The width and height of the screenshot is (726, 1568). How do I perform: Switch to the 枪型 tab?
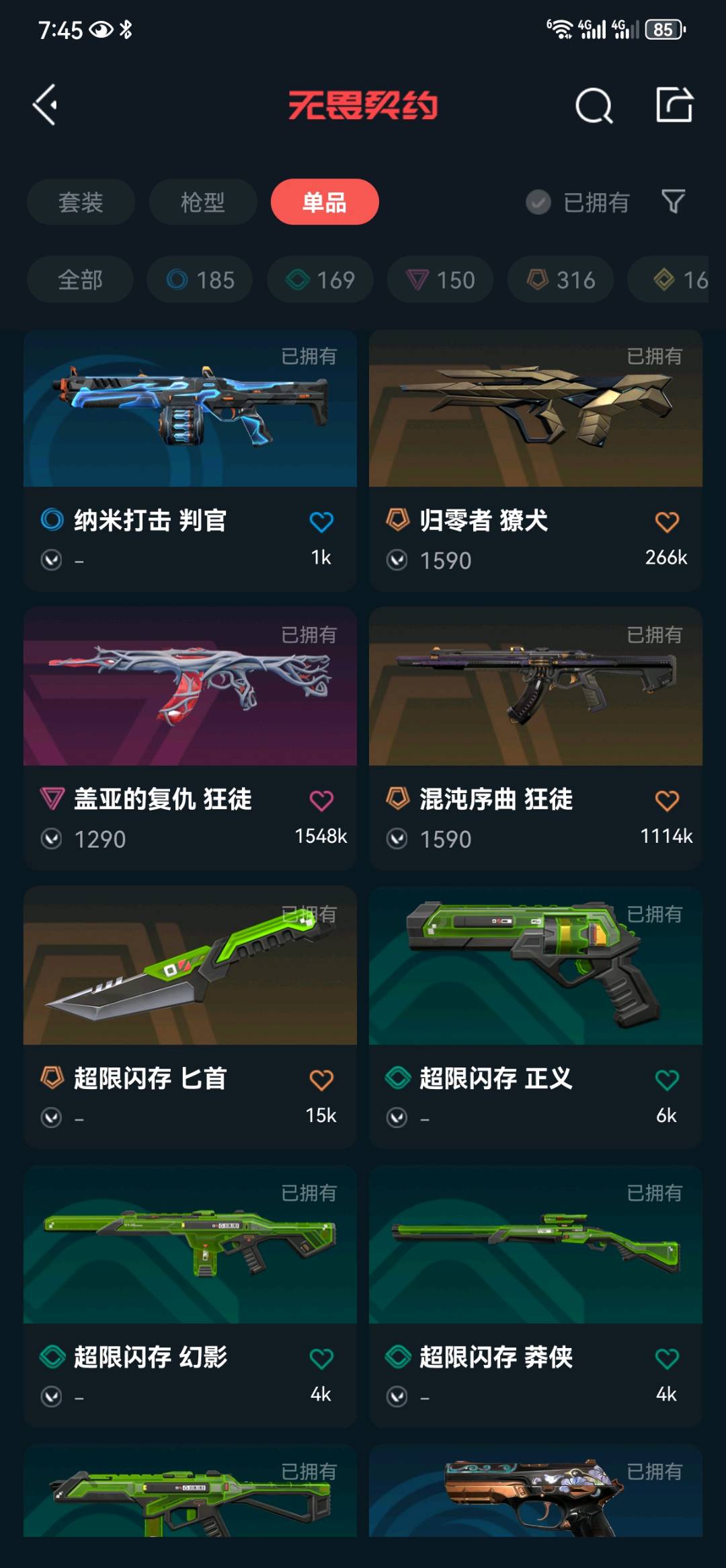(x=202, y=202)
